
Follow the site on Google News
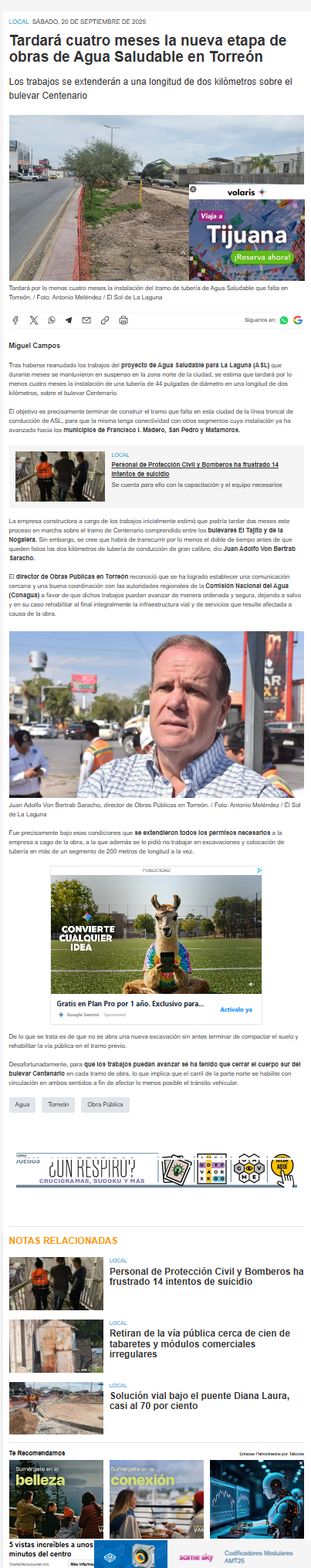(x=298, y=320)
